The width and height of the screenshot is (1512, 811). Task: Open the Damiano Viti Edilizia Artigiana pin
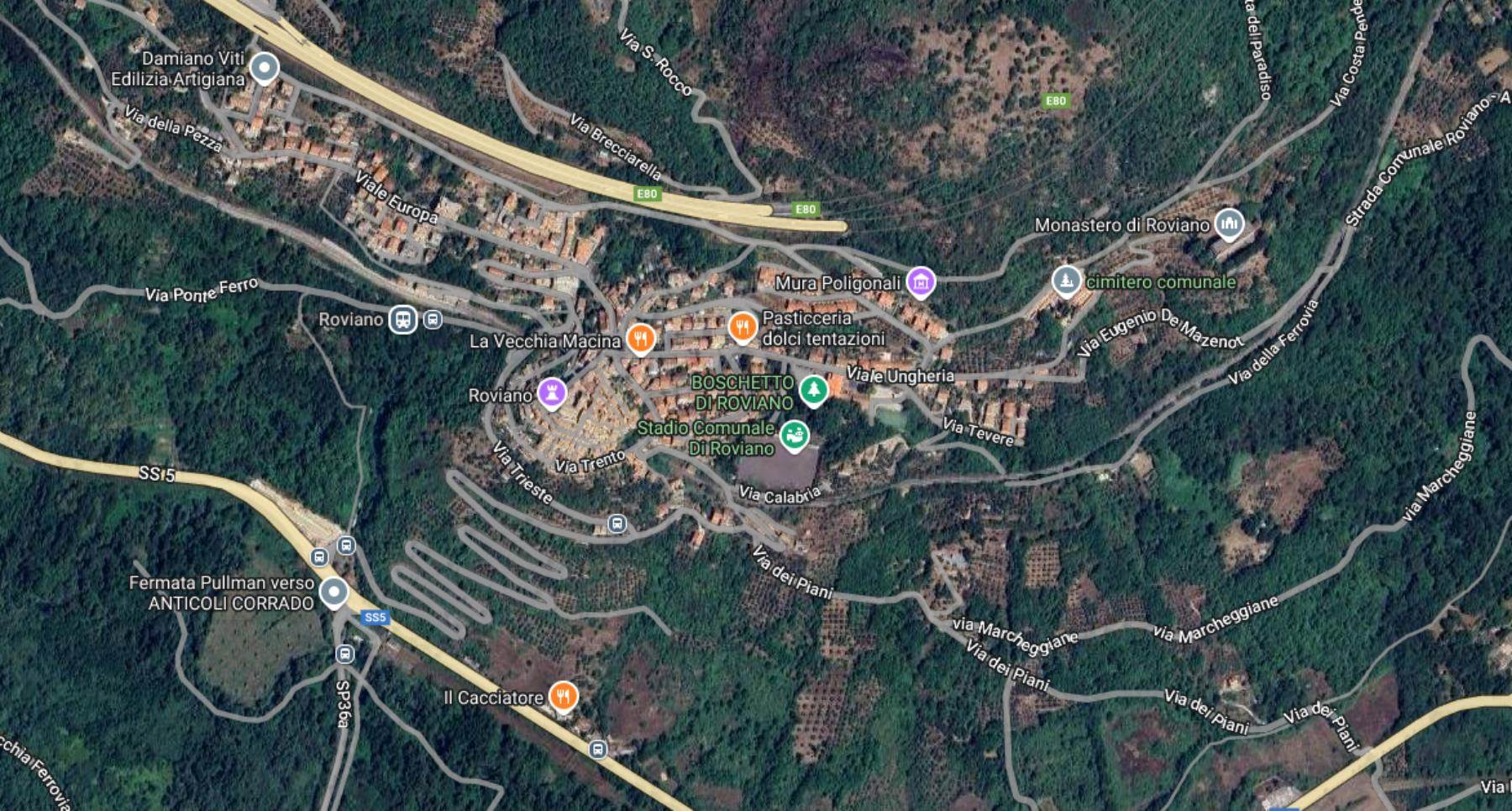click(x=265, y=68)
